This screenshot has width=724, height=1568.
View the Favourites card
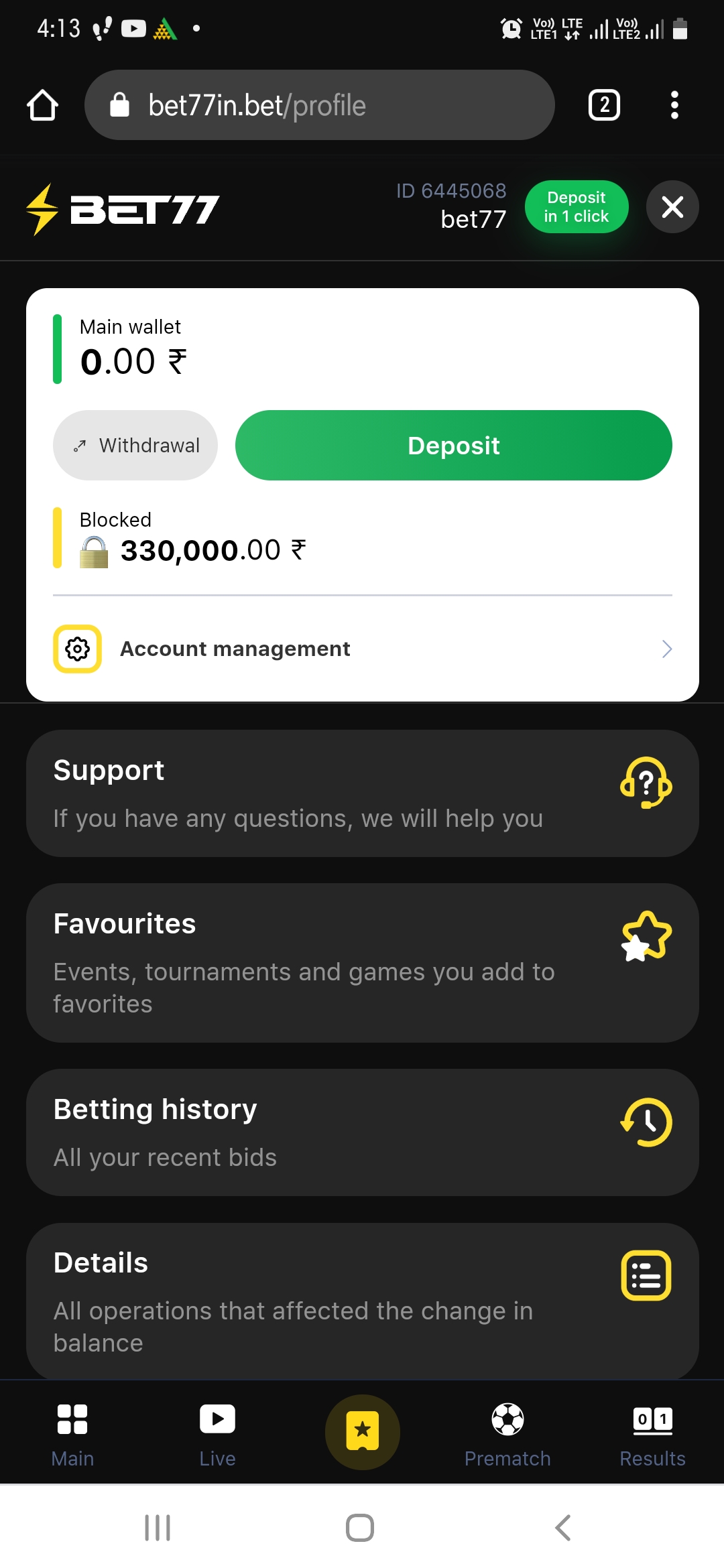pyautogui.click(x=362, y=962)
